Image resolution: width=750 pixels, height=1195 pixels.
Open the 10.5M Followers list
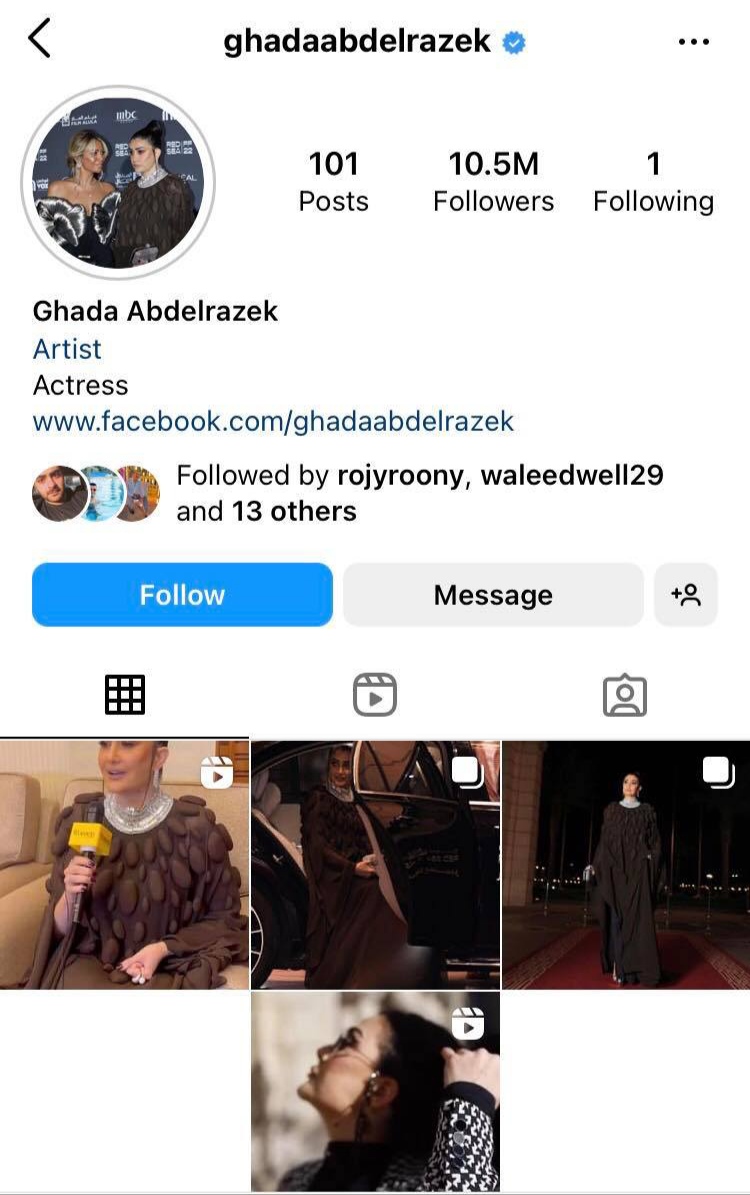tap(493, 181)
